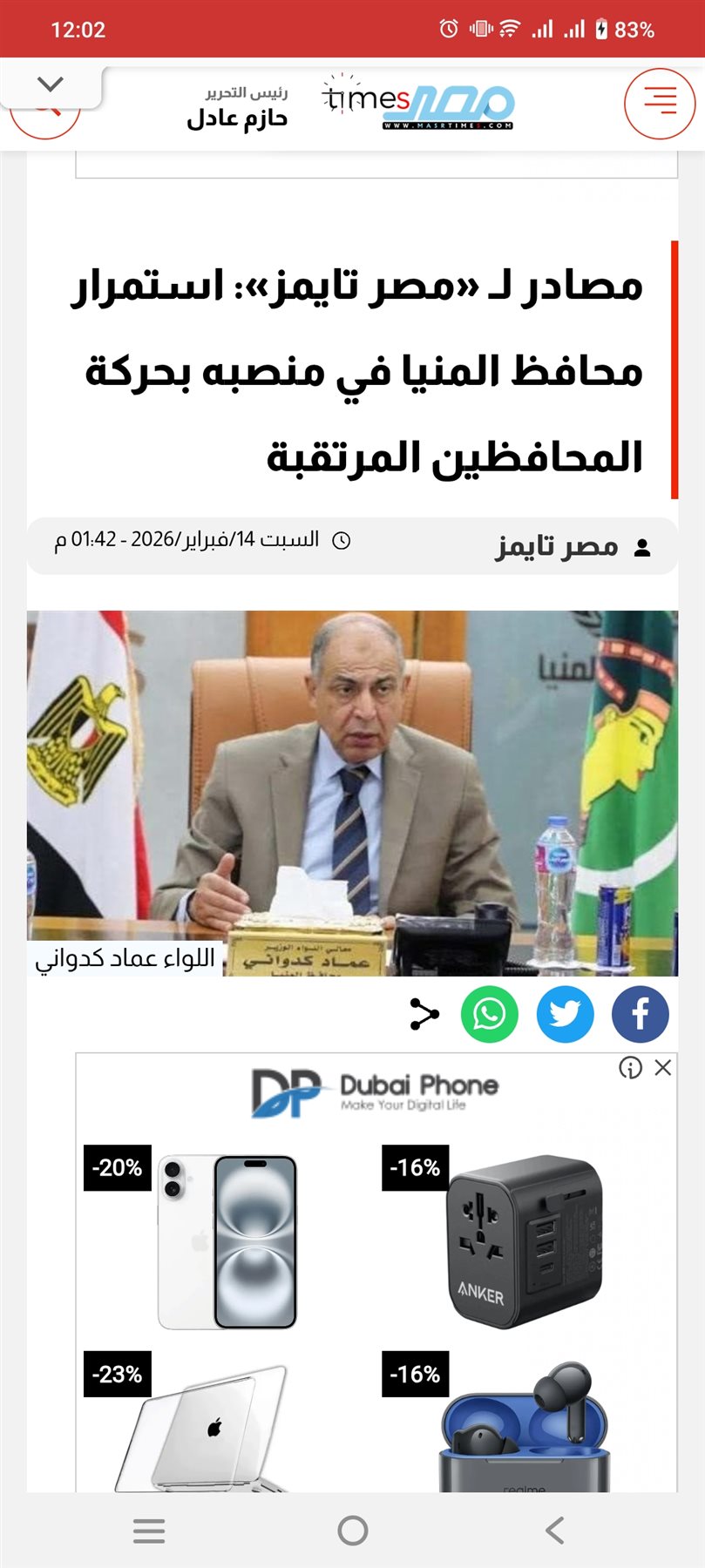Expand the collapsed chevron tab

(51, 84)
